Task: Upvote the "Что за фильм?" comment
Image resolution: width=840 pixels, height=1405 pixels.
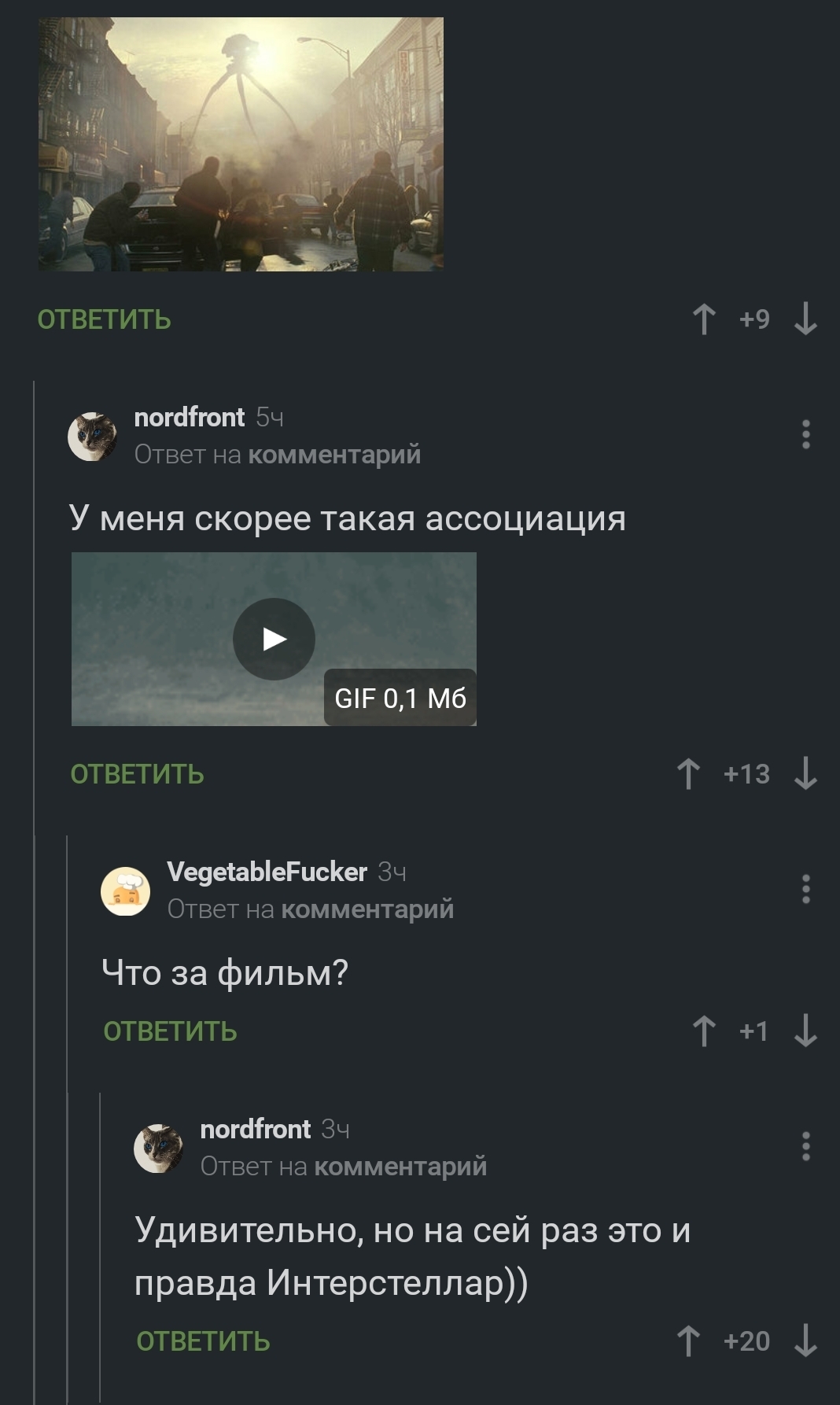Action: coord(704,1031)
